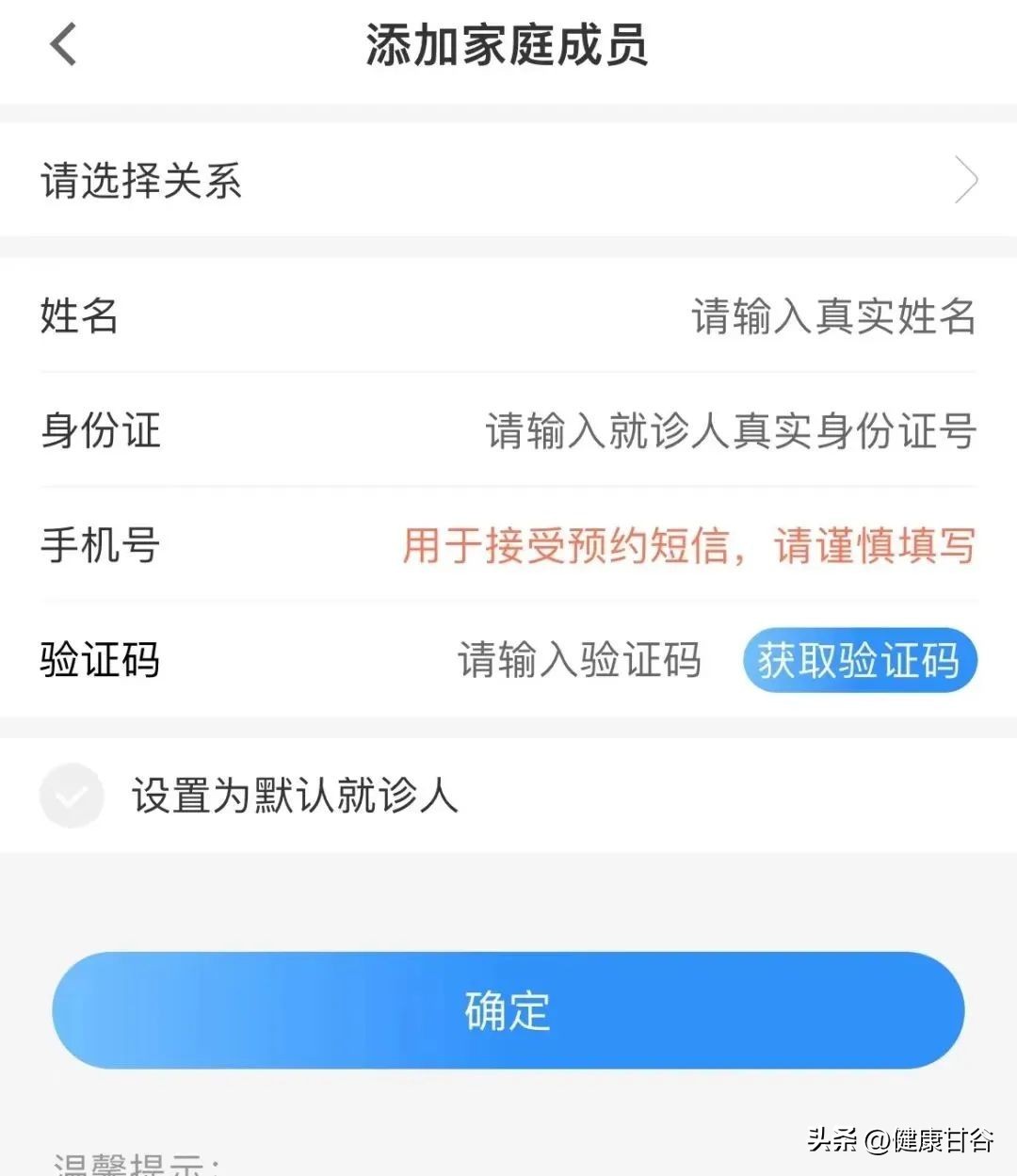Image resolution: width=1017 pixels, height=1176 pixels.
Task: Tap the 身份证 ID number field
Action: point(730,430)
